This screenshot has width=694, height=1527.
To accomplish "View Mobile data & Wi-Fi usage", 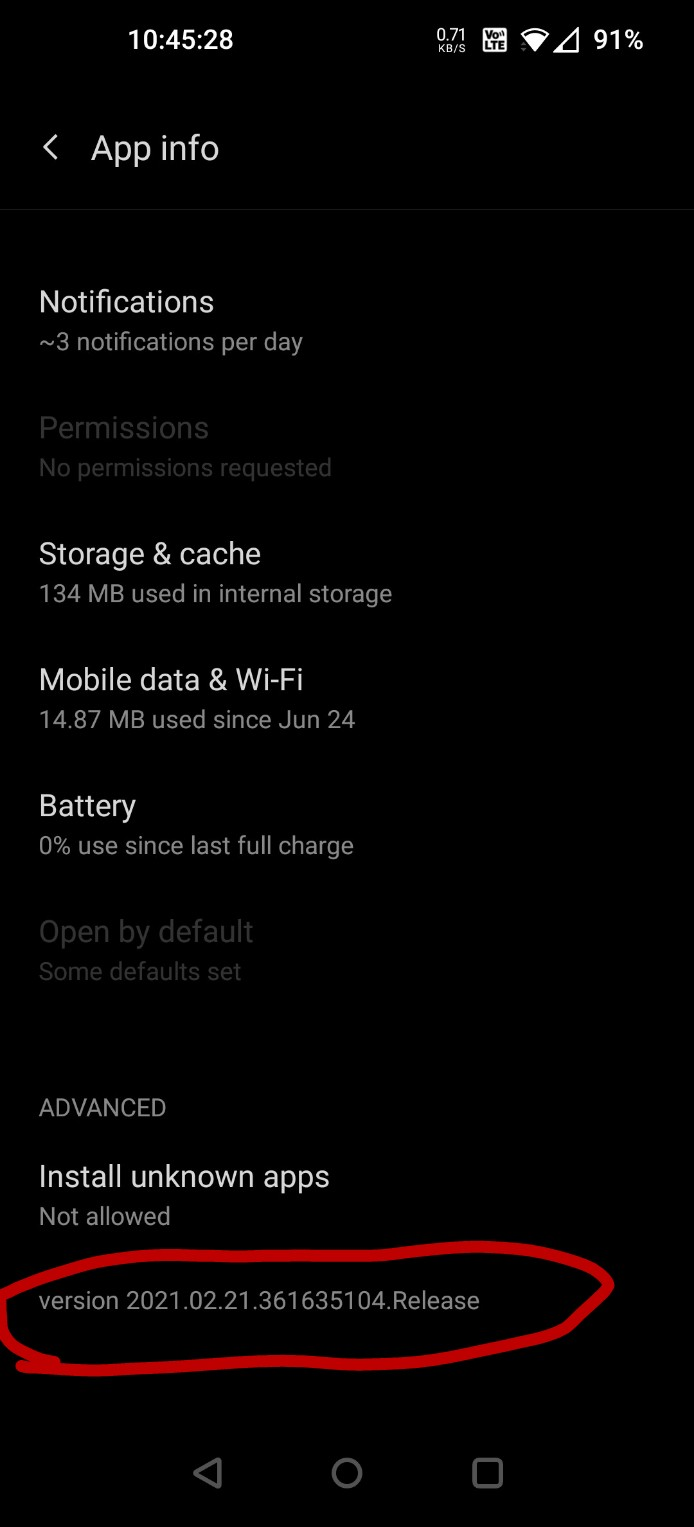I will click(x=197, y=698).
